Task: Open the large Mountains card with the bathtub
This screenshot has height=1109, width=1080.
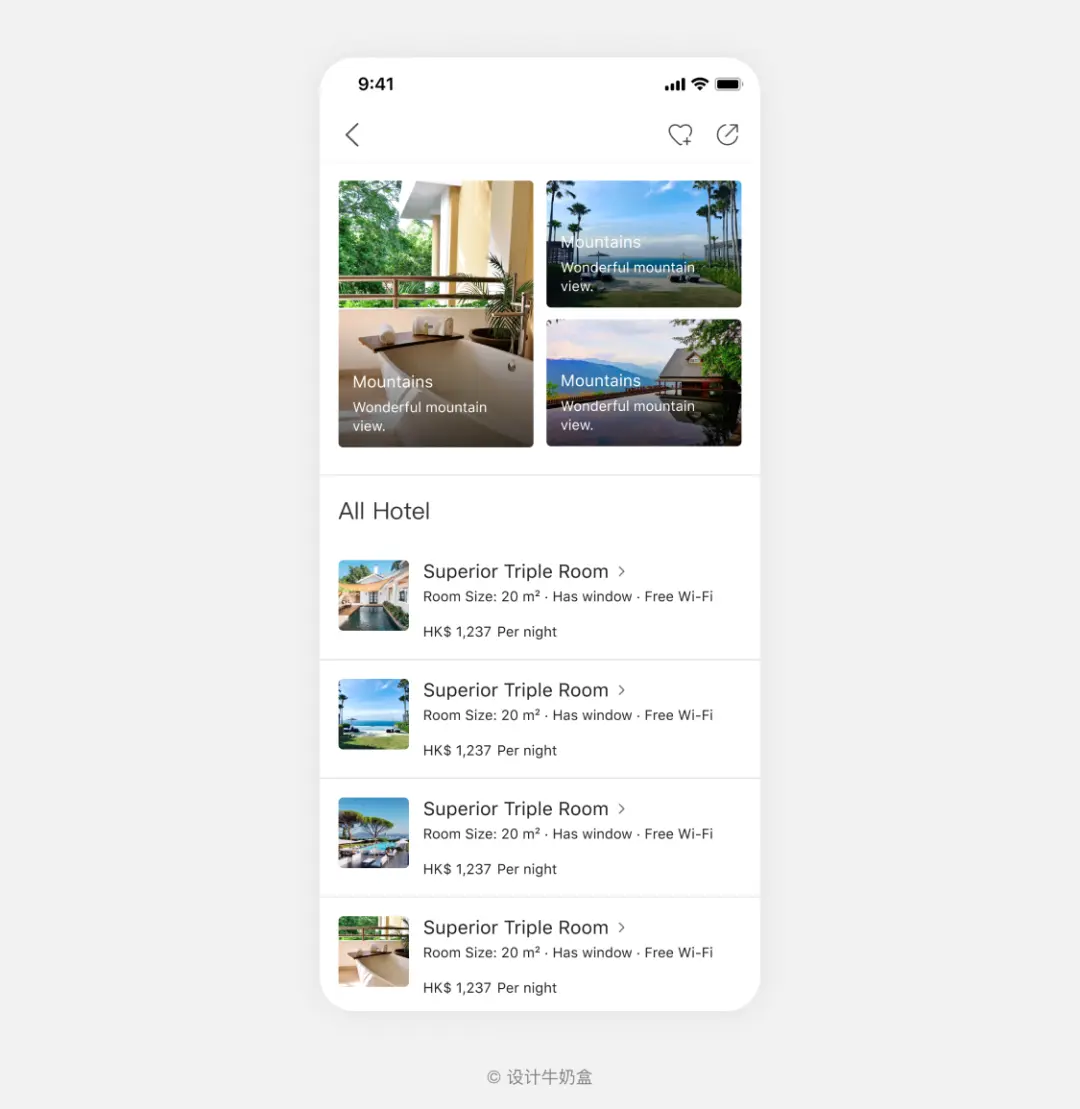Action: click(436, 314)
